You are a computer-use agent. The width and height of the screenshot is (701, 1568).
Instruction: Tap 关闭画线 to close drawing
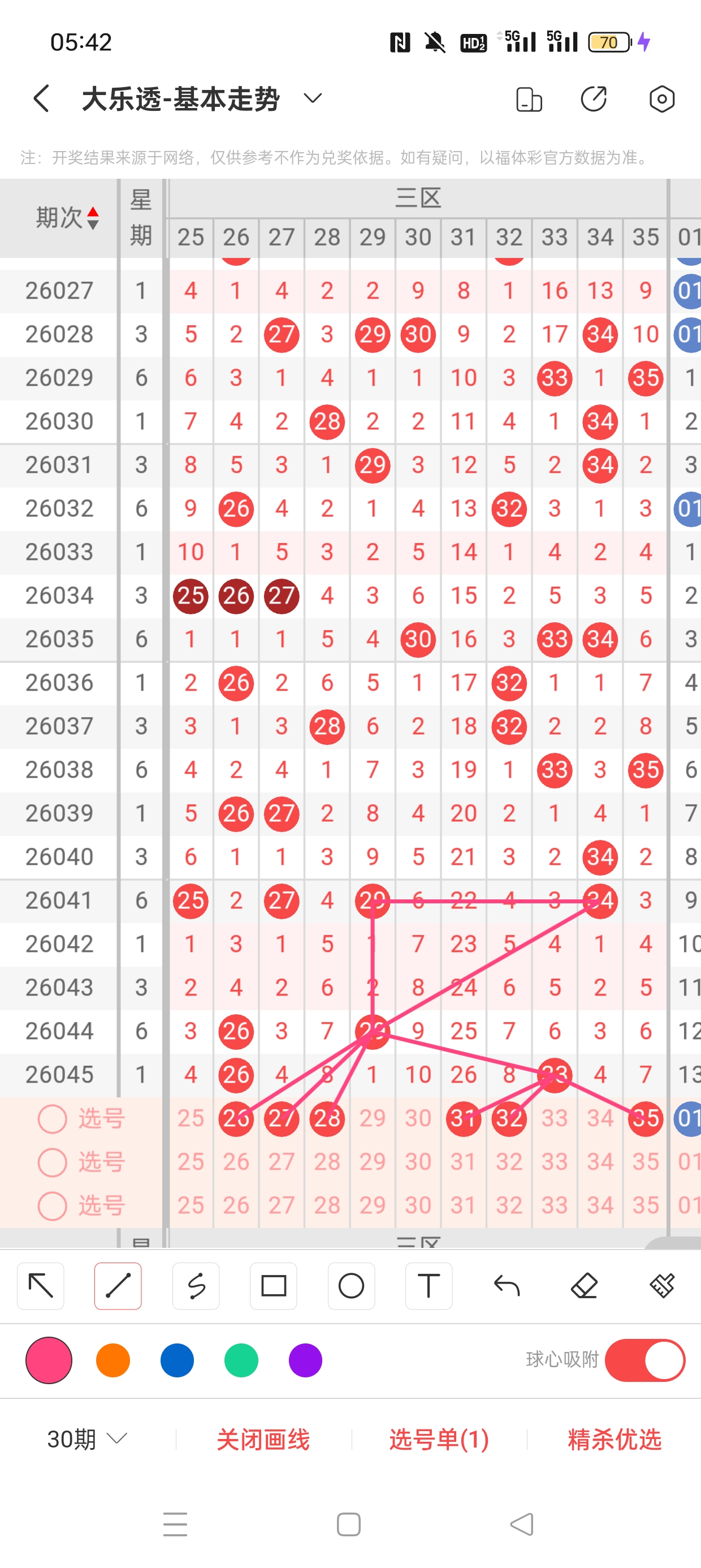pyautogui.click(x=263, y=1440)
